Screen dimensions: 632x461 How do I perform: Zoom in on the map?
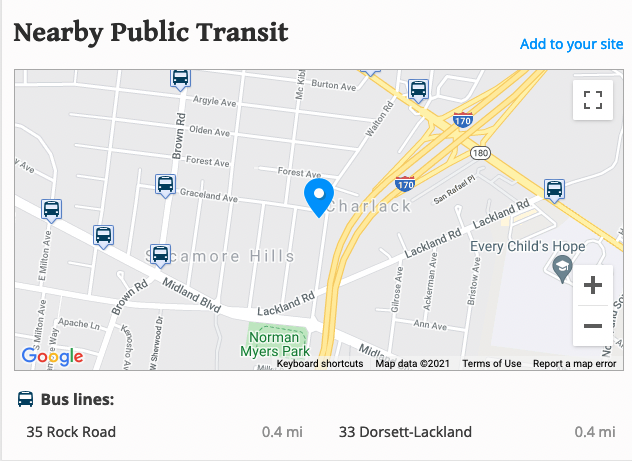tap(592, 286)
